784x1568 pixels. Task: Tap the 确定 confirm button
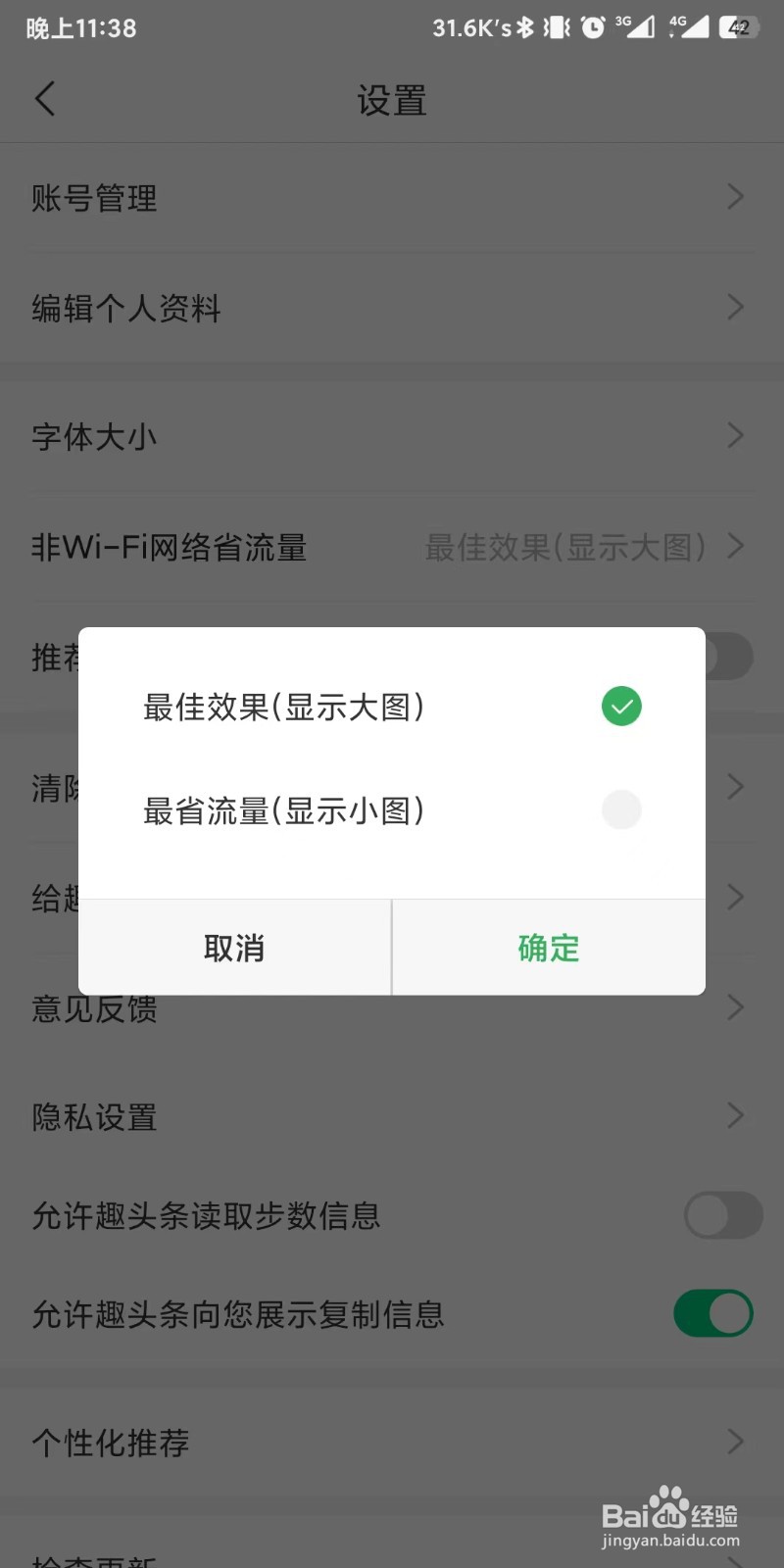tap(548, 948)
